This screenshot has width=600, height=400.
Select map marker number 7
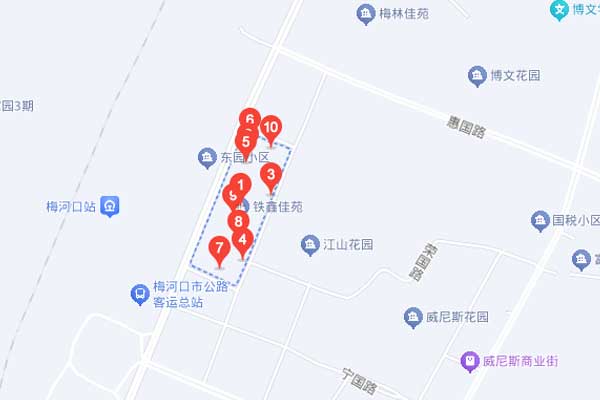point(219,248)
